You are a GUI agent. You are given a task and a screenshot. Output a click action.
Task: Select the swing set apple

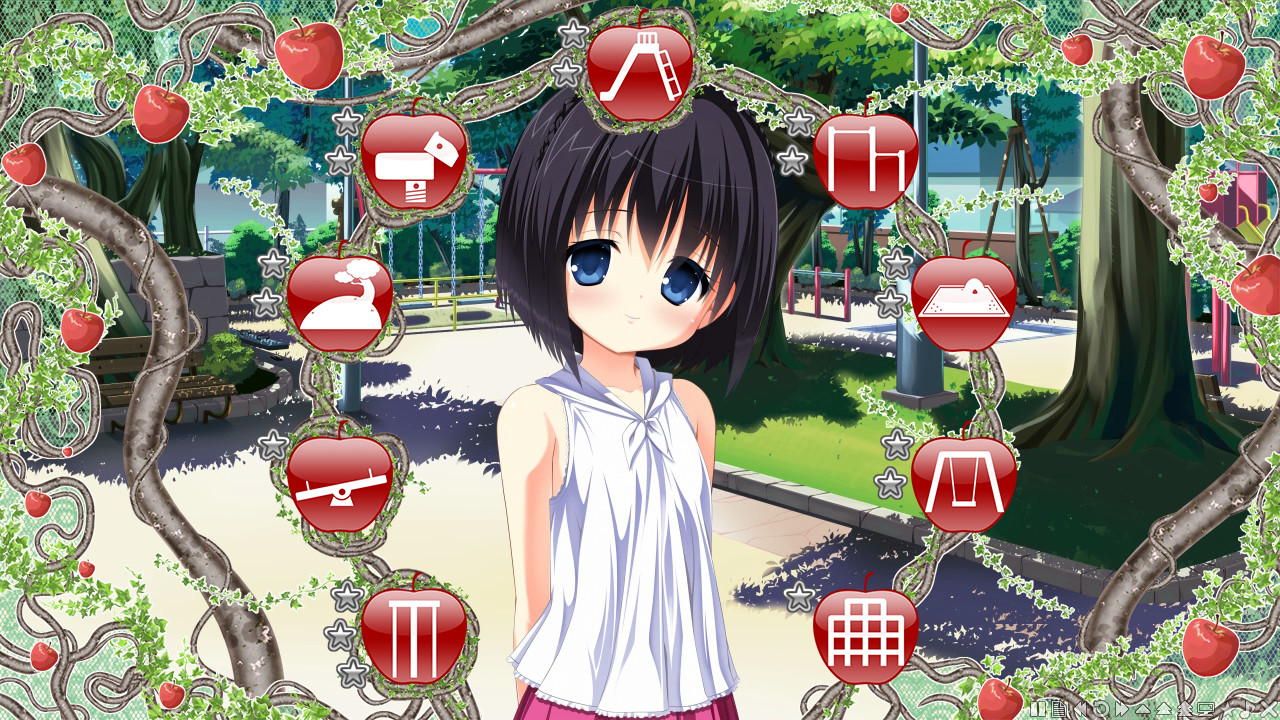963,483
